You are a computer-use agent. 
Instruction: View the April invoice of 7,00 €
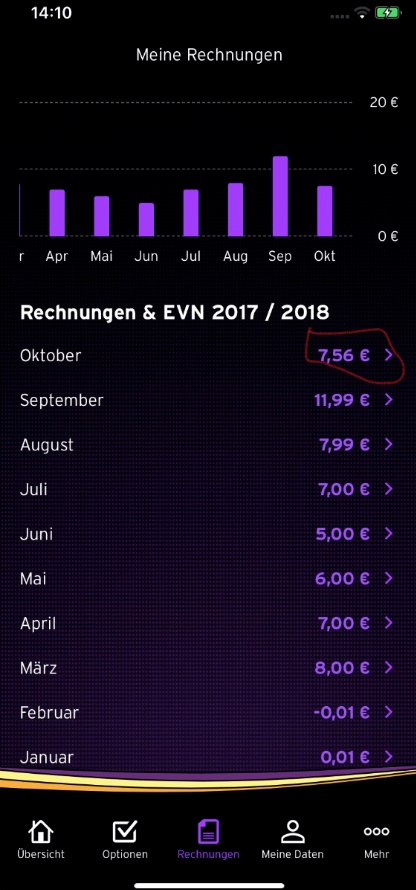tap(208, 623)
